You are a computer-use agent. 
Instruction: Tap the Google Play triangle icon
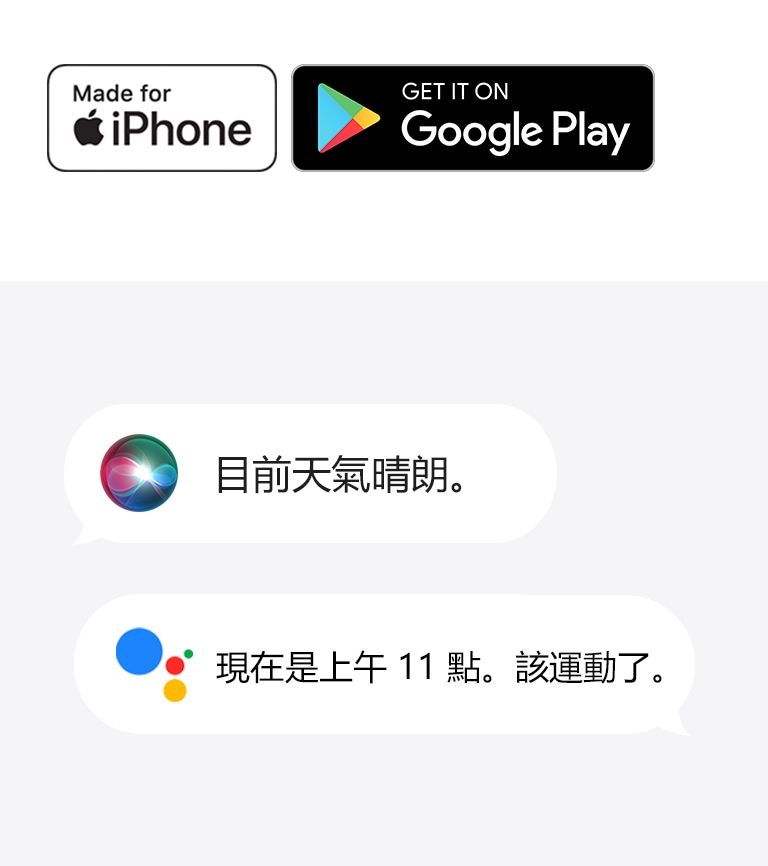coord(345,118)
